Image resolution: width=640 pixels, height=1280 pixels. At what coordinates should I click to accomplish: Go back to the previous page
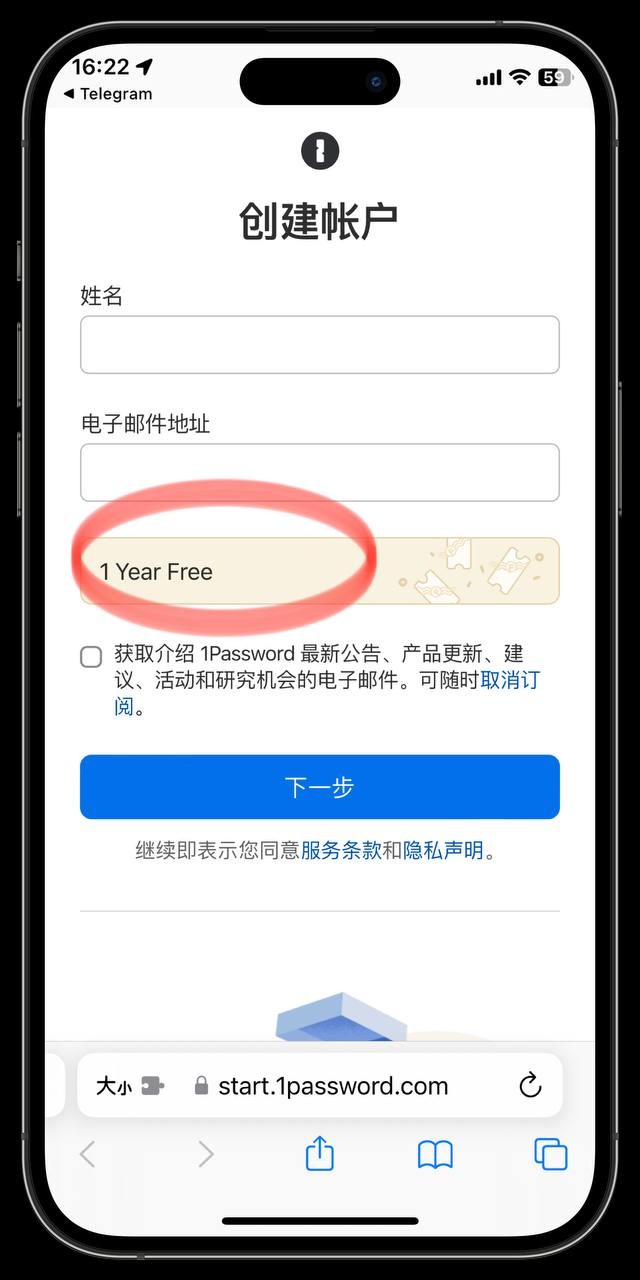[x=87, y=1154]
